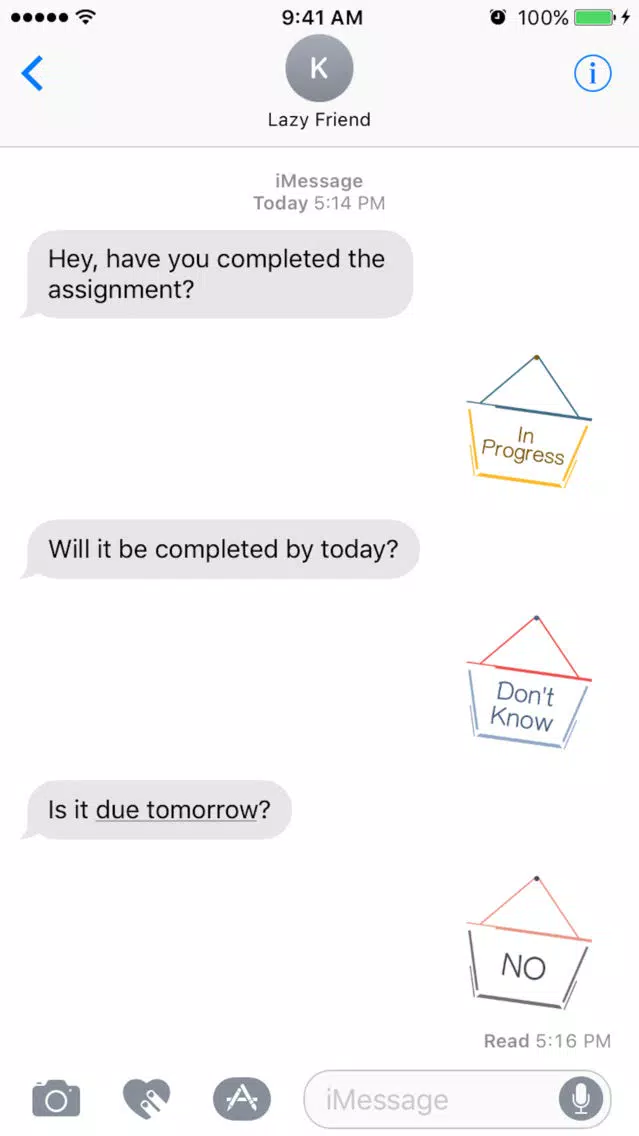Image resolution: width=639 pixels, height=1136 pixels.
Task: Go back to the conversations list
Action: click(x=33, y=73)
